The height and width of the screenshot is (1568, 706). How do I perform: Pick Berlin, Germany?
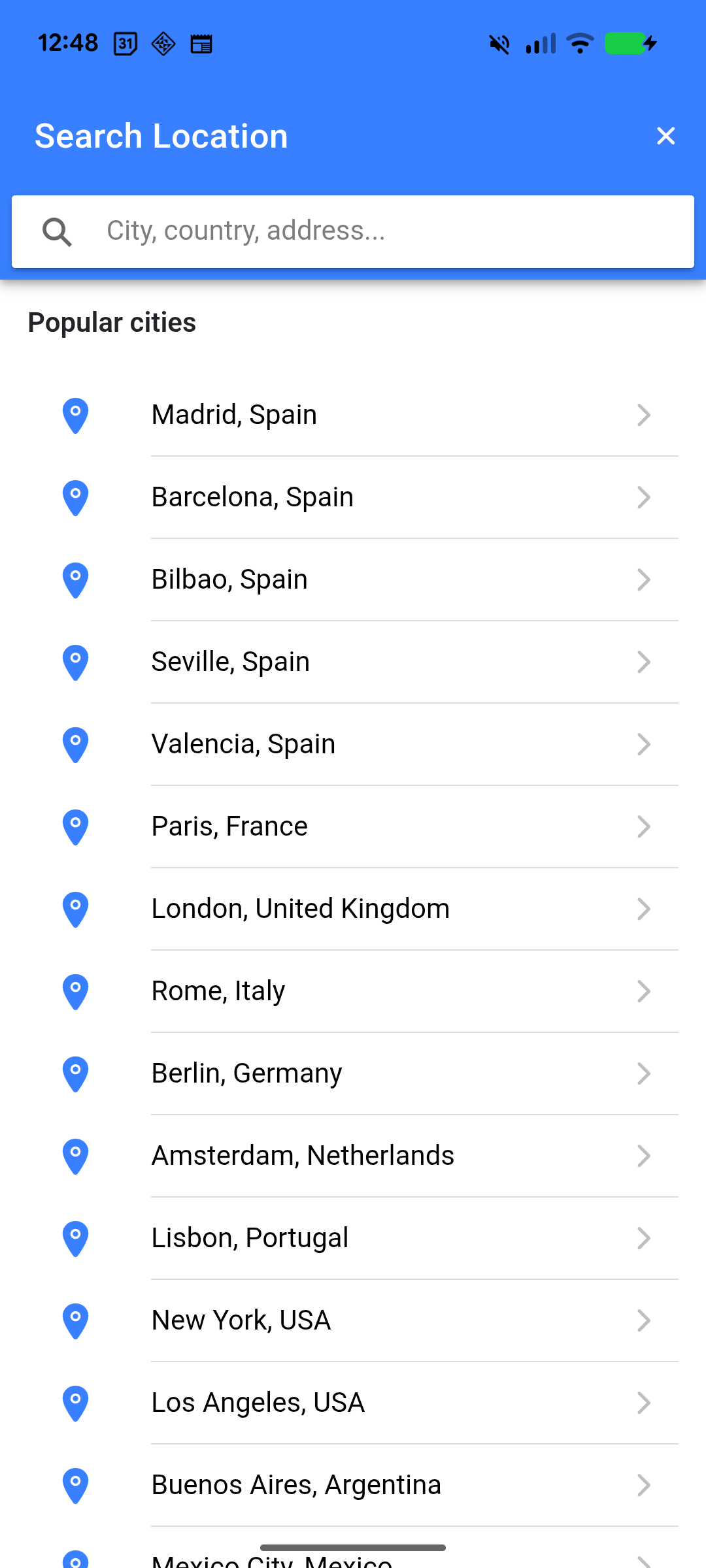[x=353, y=1073]
